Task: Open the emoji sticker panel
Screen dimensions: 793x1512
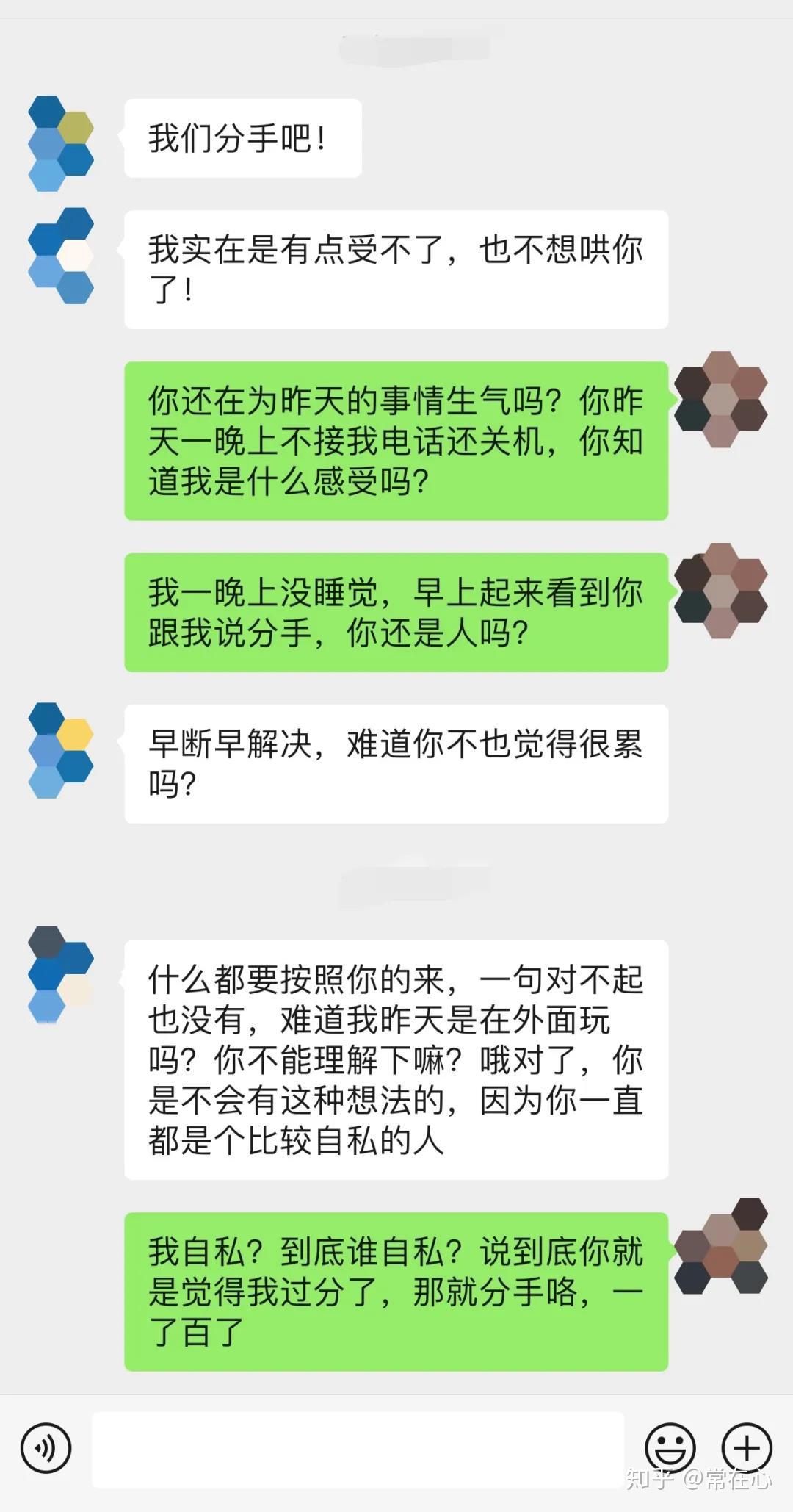Action: click(670, 1448)
